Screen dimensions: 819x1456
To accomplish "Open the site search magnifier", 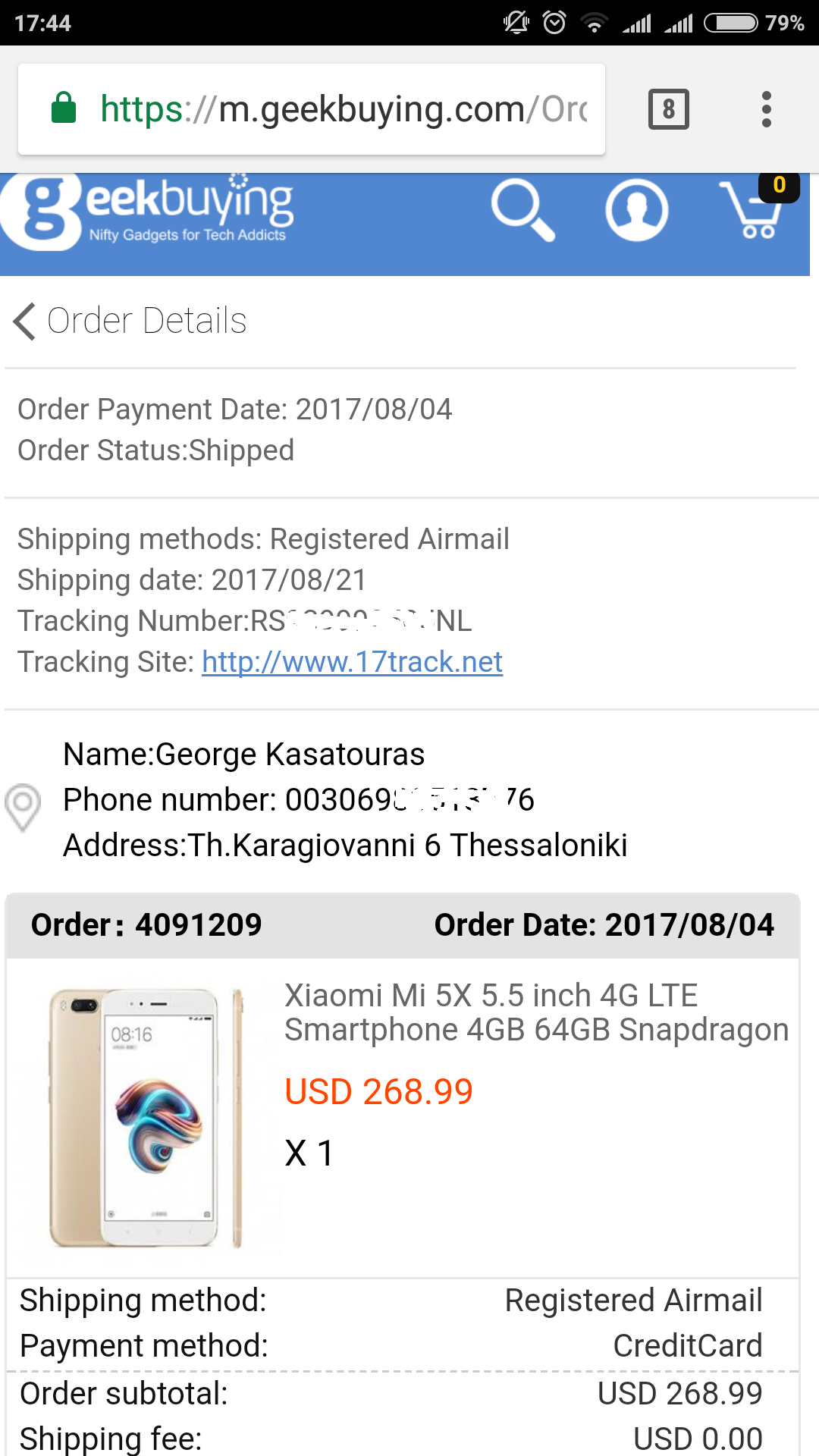I will tap(522, 210).
